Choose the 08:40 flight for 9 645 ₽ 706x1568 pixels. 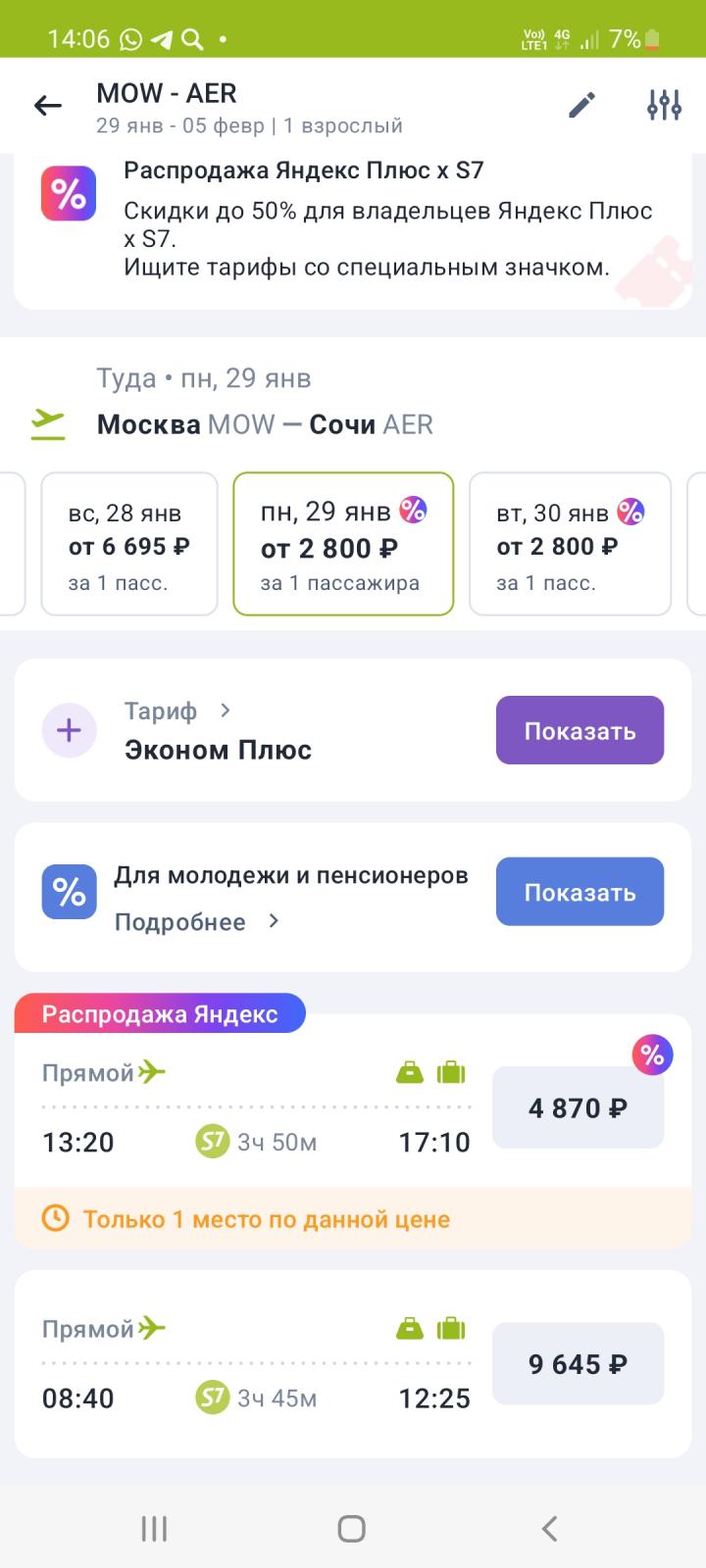(x=353, y=1364)
